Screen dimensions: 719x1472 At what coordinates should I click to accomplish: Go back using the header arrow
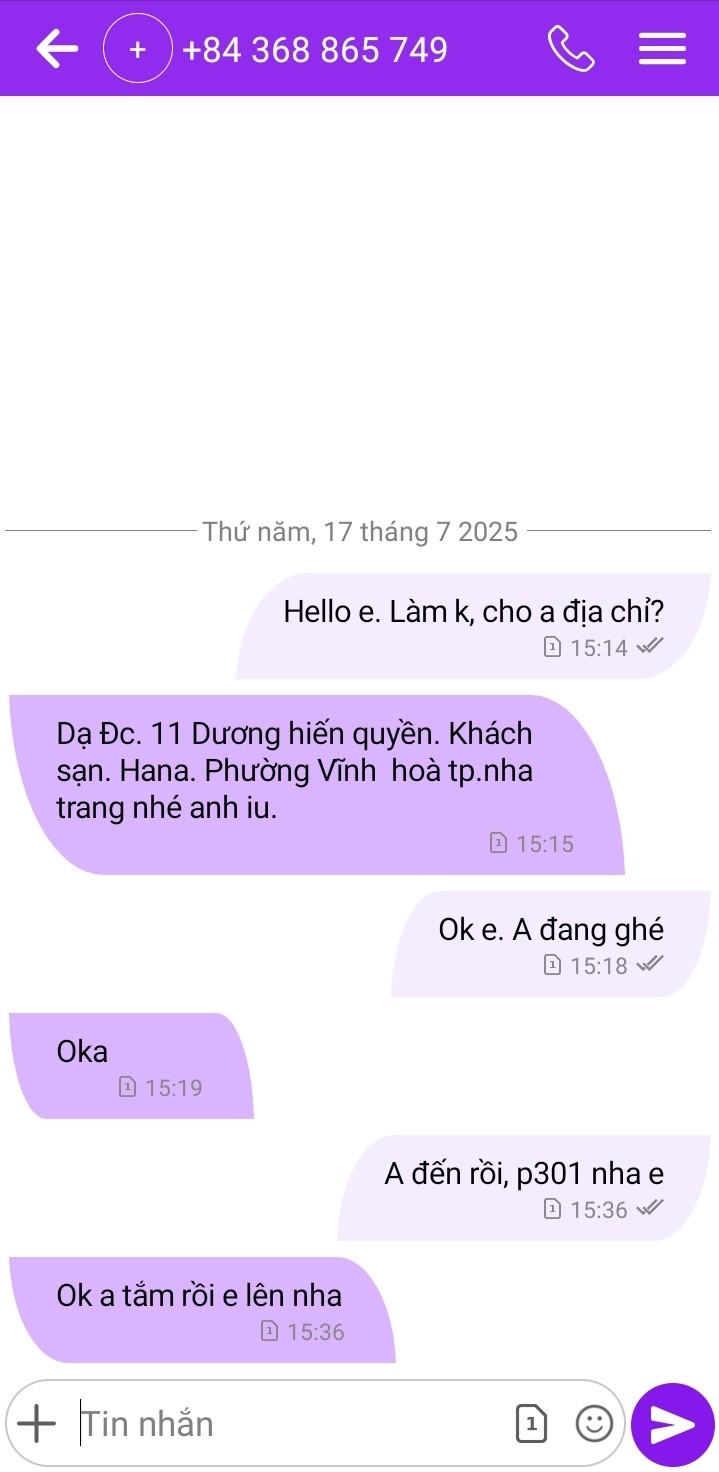[x=57, y=48]
